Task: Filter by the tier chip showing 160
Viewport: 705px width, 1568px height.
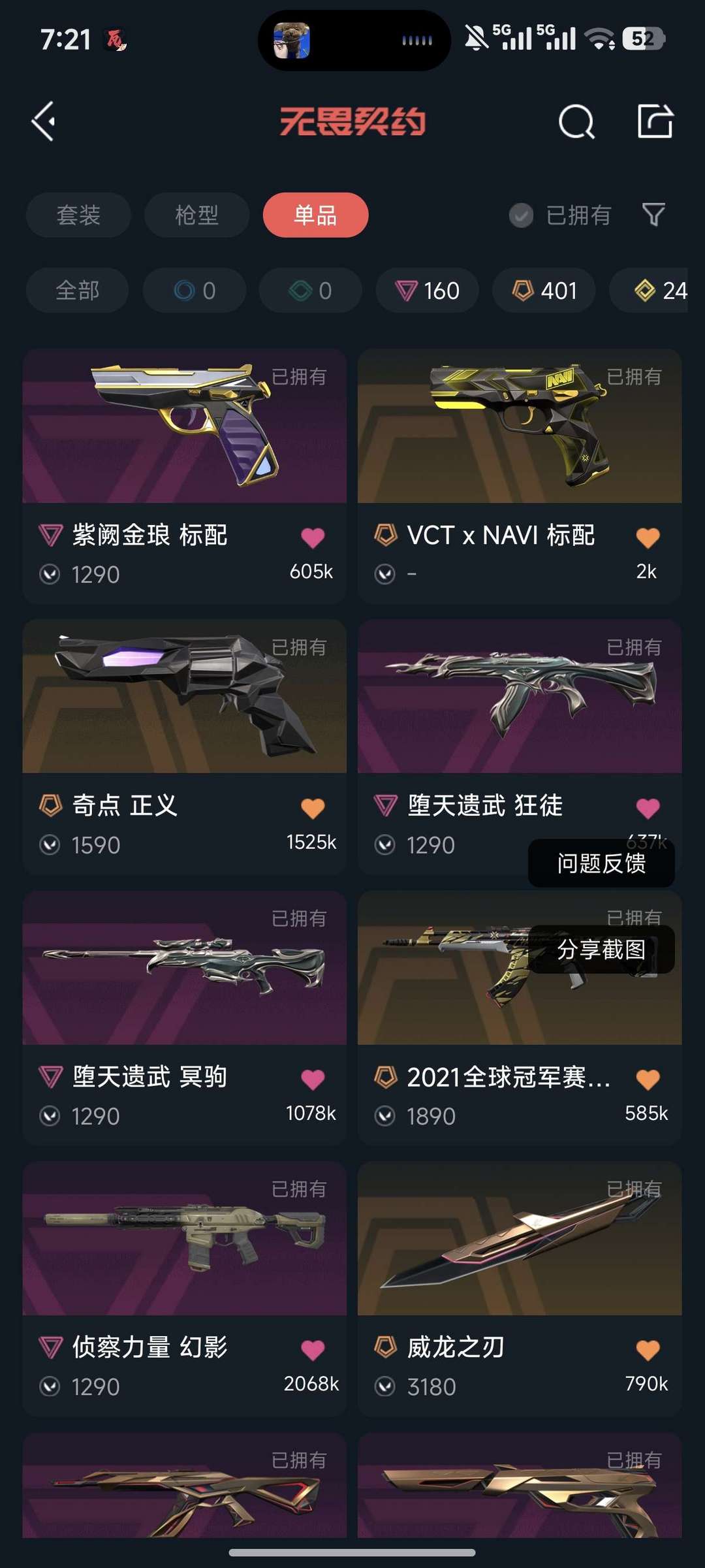Action: pos(427,290)
